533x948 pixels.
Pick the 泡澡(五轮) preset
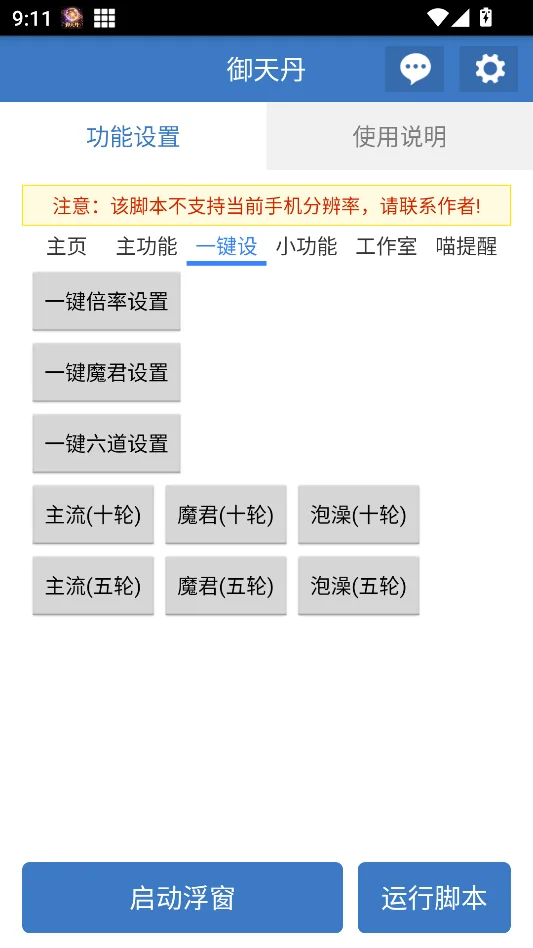click(x=358, y=586)
